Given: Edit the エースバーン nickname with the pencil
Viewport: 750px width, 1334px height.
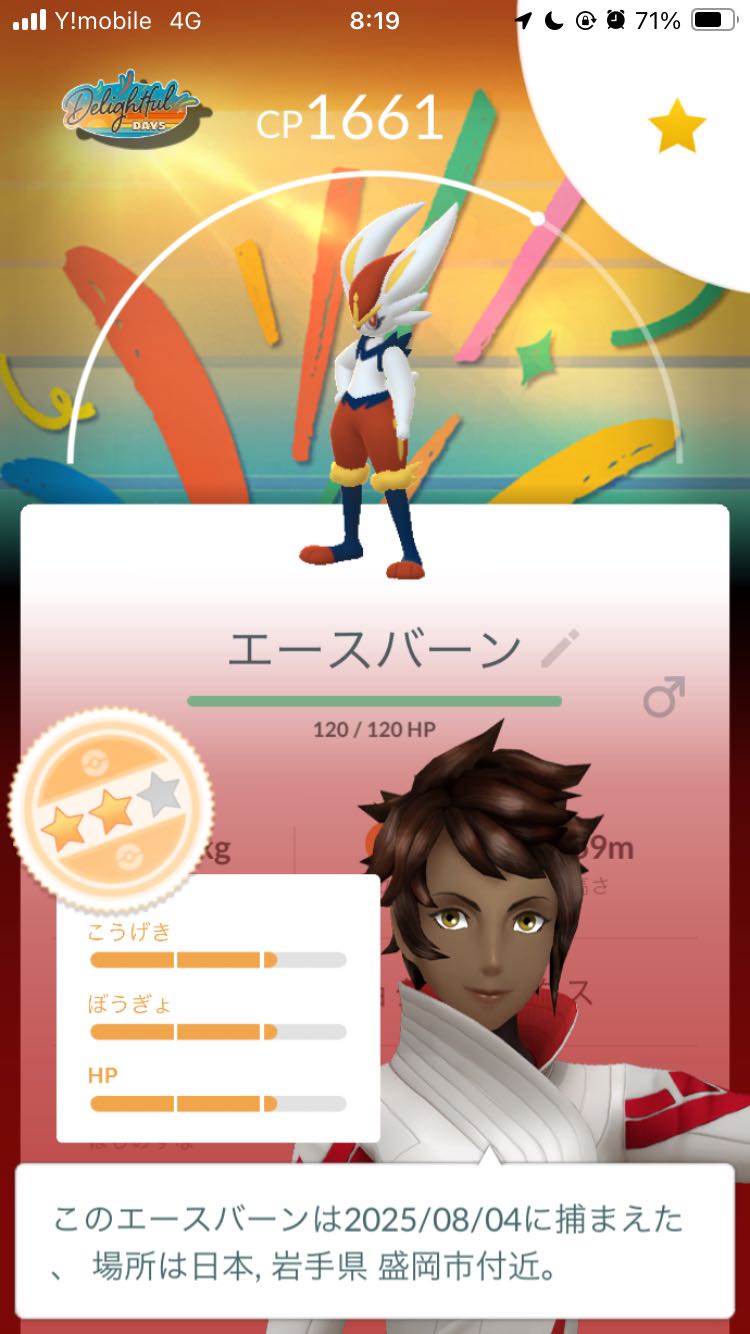Looking at the screenshot, I should click(559, 649).
